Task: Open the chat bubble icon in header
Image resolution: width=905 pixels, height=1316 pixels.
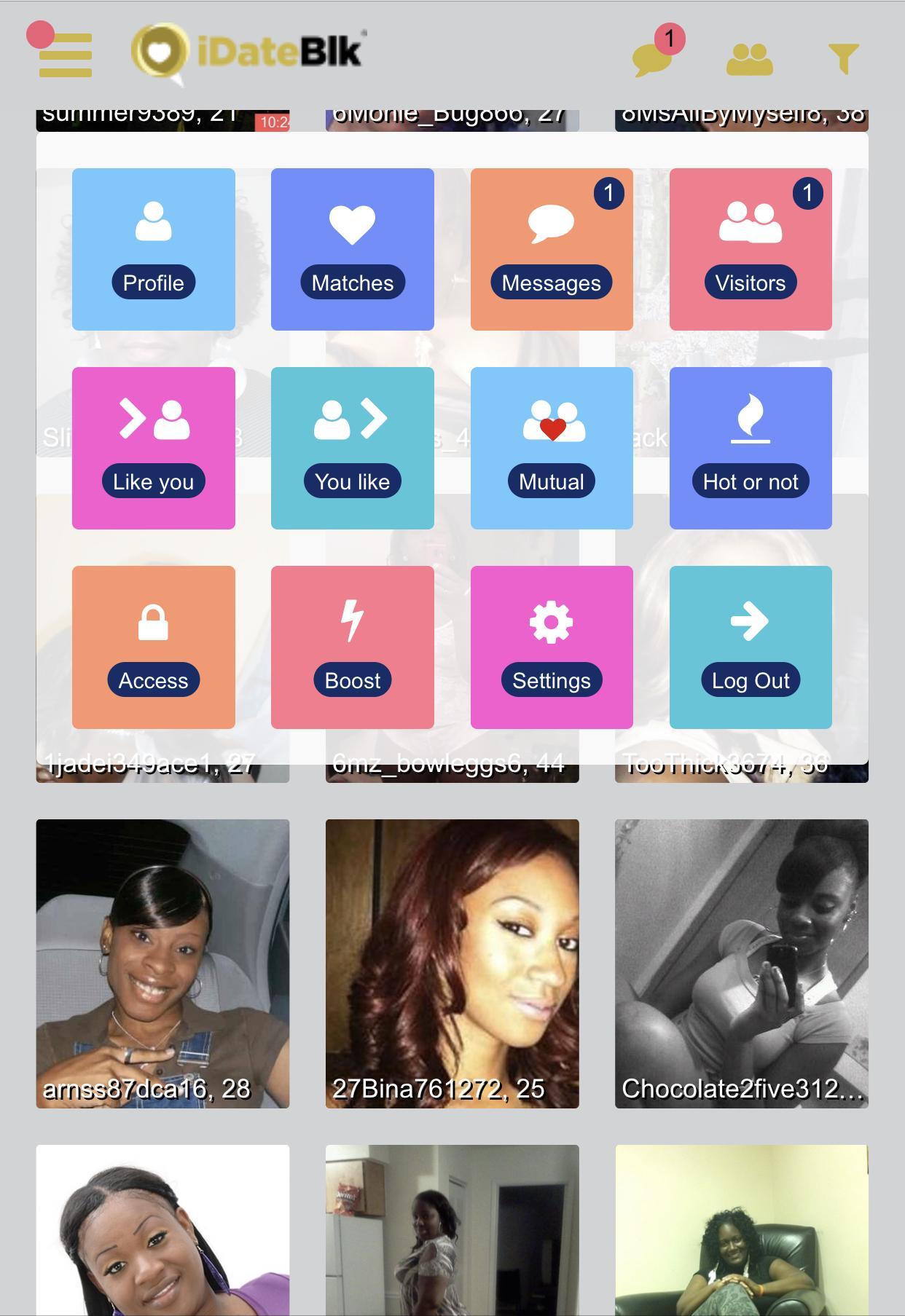Action: tap(652, 58)
